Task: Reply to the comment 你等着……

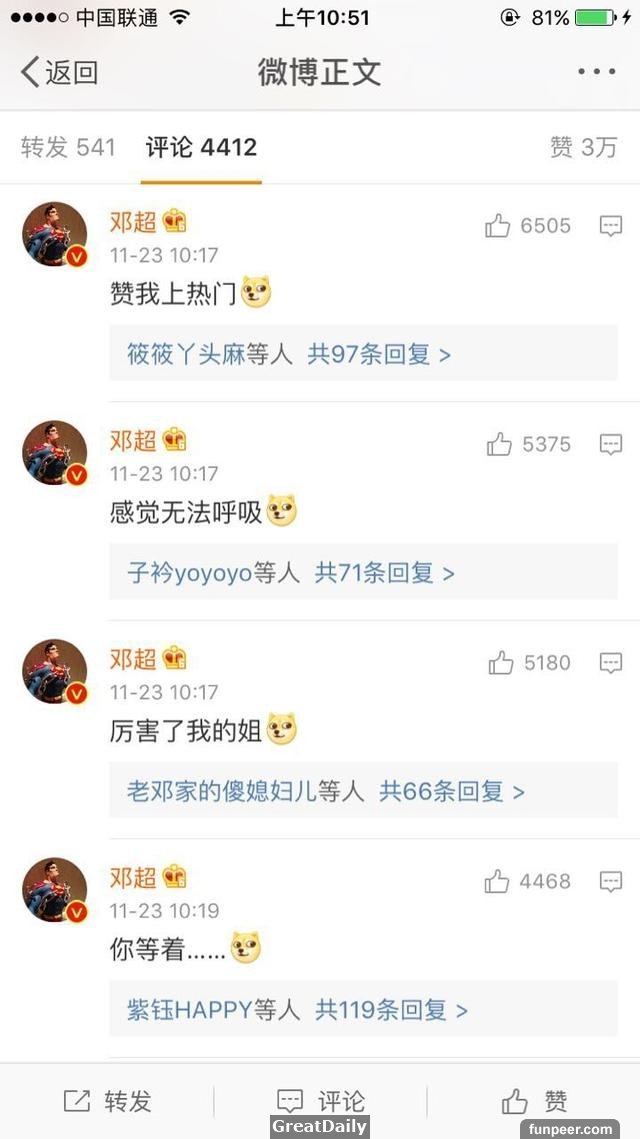Action: point(610,881)
